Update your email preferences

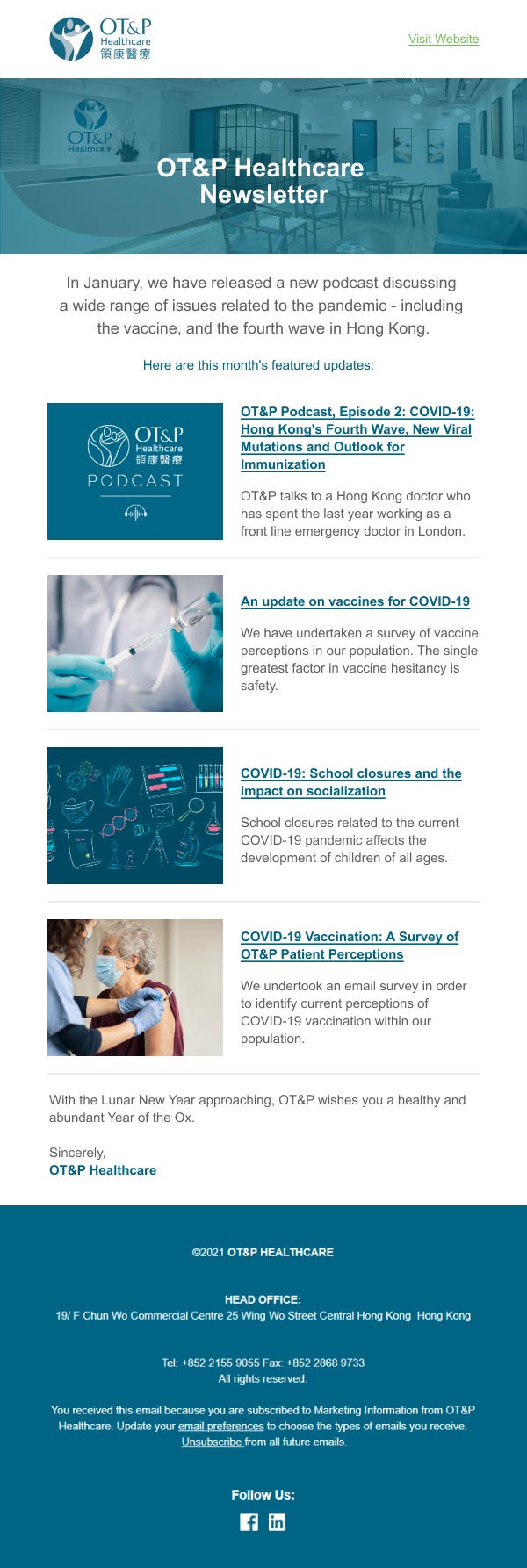click(x=220, y=1426)
